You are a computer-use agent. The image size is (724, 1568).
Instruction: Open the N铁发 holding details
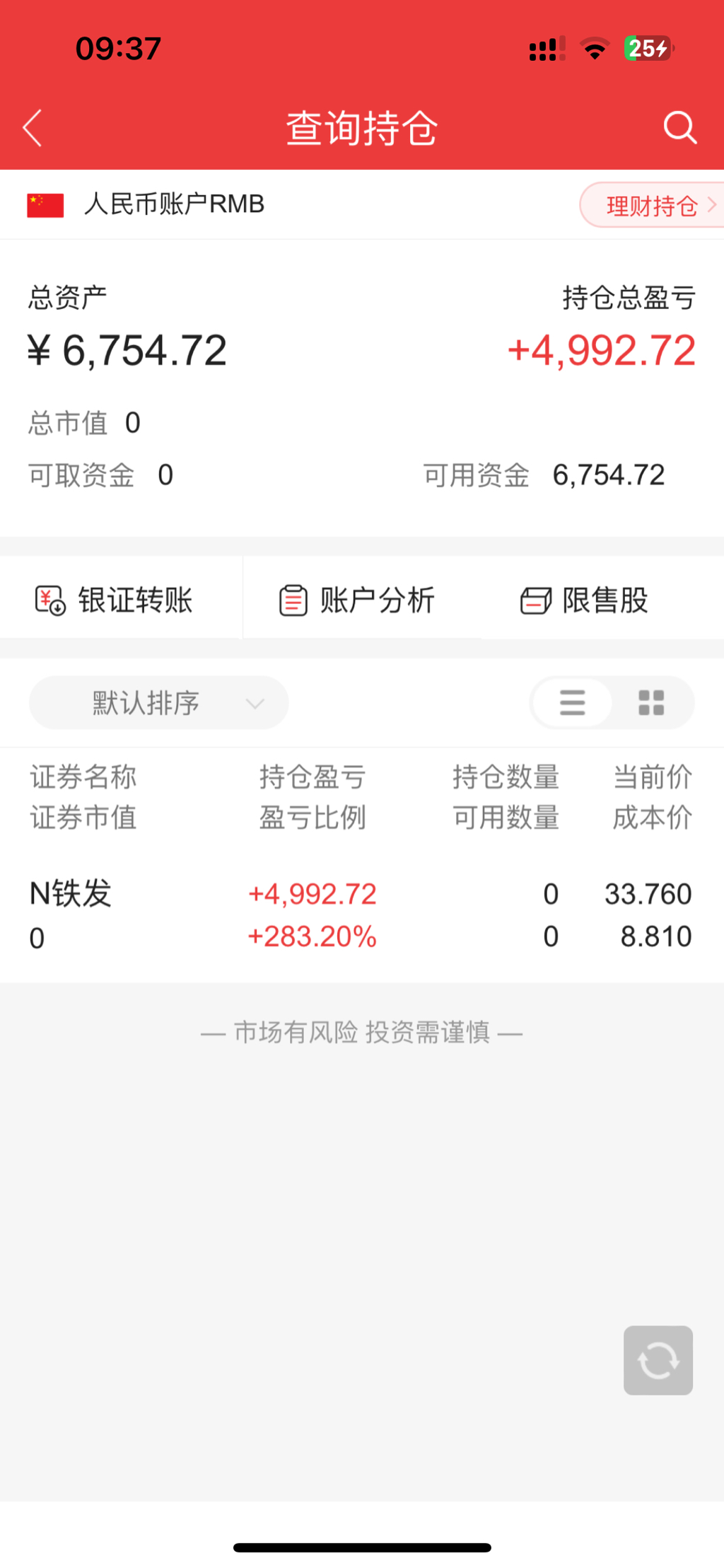coord(71,894)
